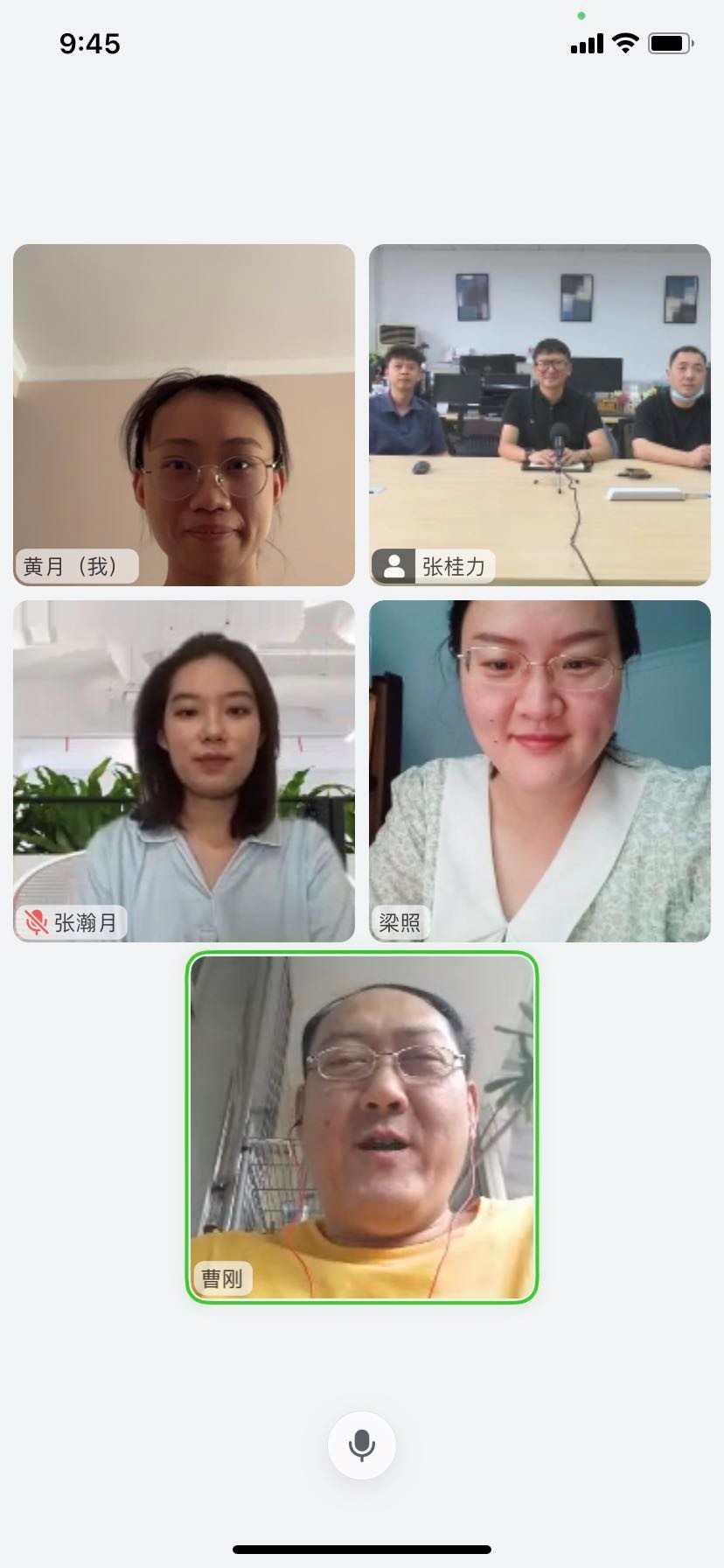
Task: Select 张桂力 video tile
Action: click(540, 415)
